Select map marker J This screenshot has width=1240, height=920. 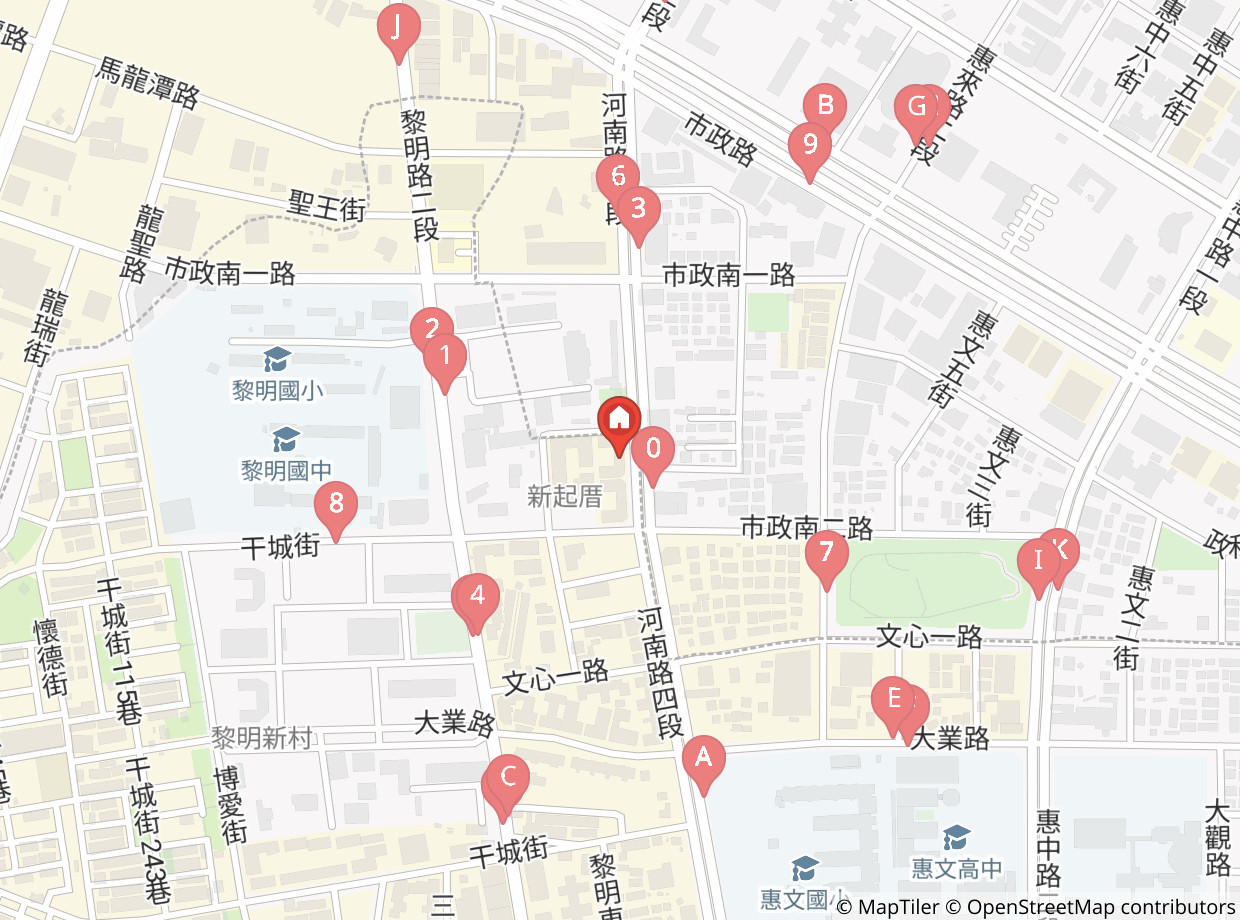coord(399,27)
